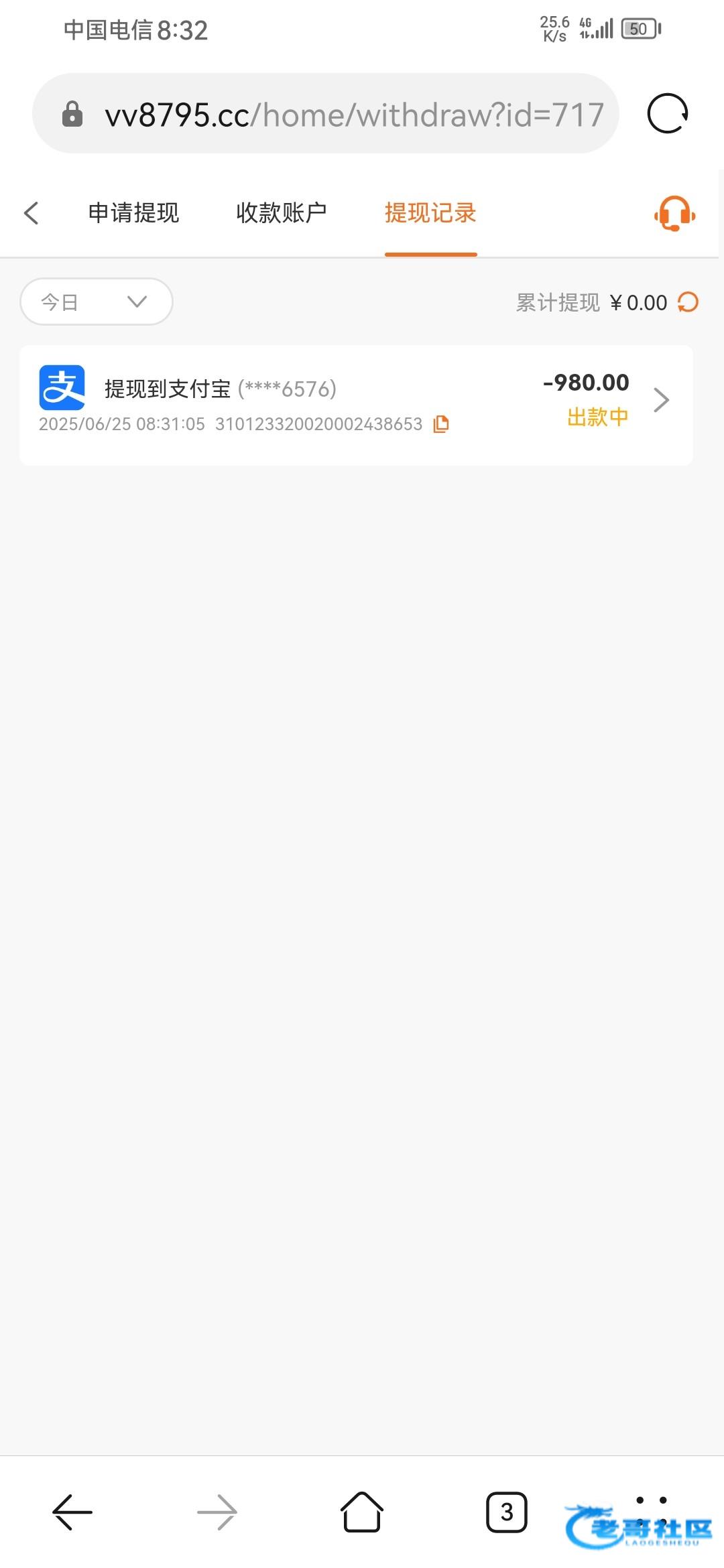
Task: Switch to the 收款账户 tab
Action: pos(282,213)
